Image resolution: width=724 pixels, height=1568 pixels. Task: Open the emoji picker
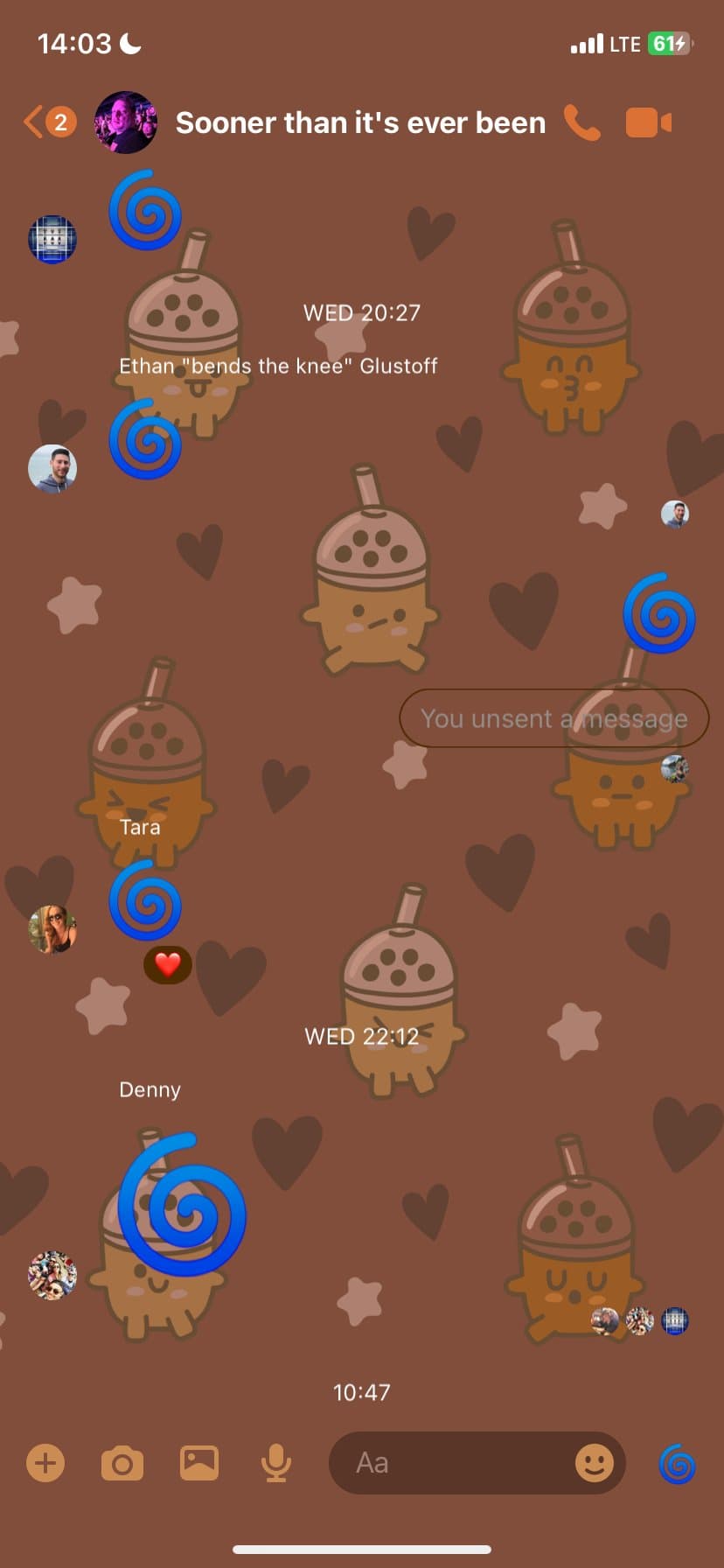coord(595,1463)
